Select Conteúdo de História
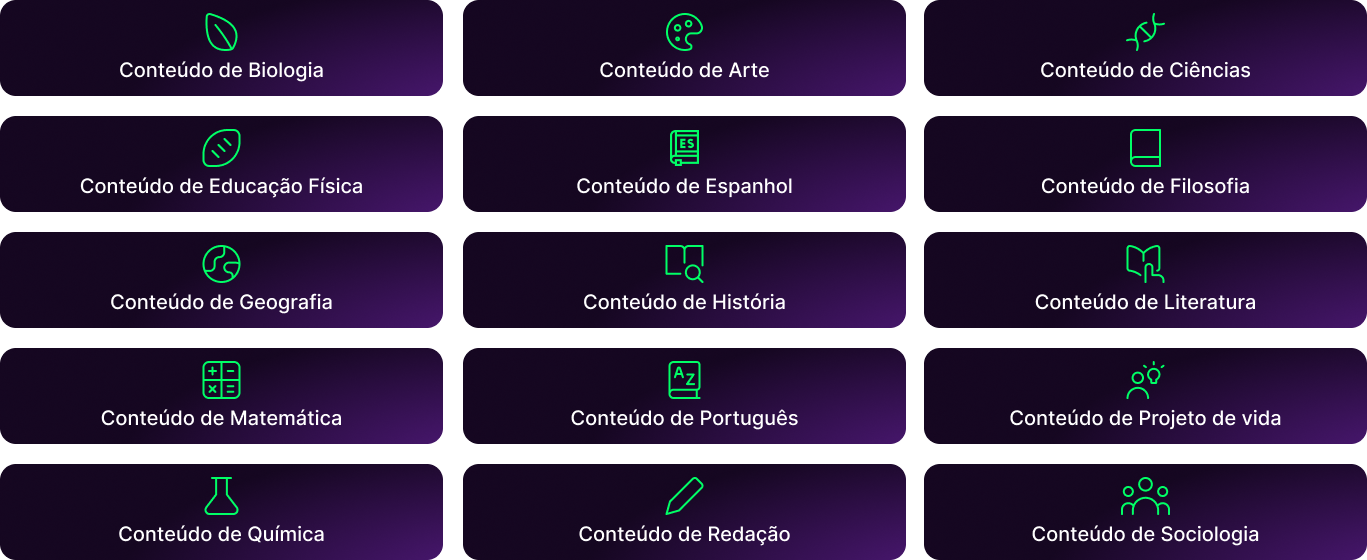Viewport: 1367px width, 560px height. point(684,280)
